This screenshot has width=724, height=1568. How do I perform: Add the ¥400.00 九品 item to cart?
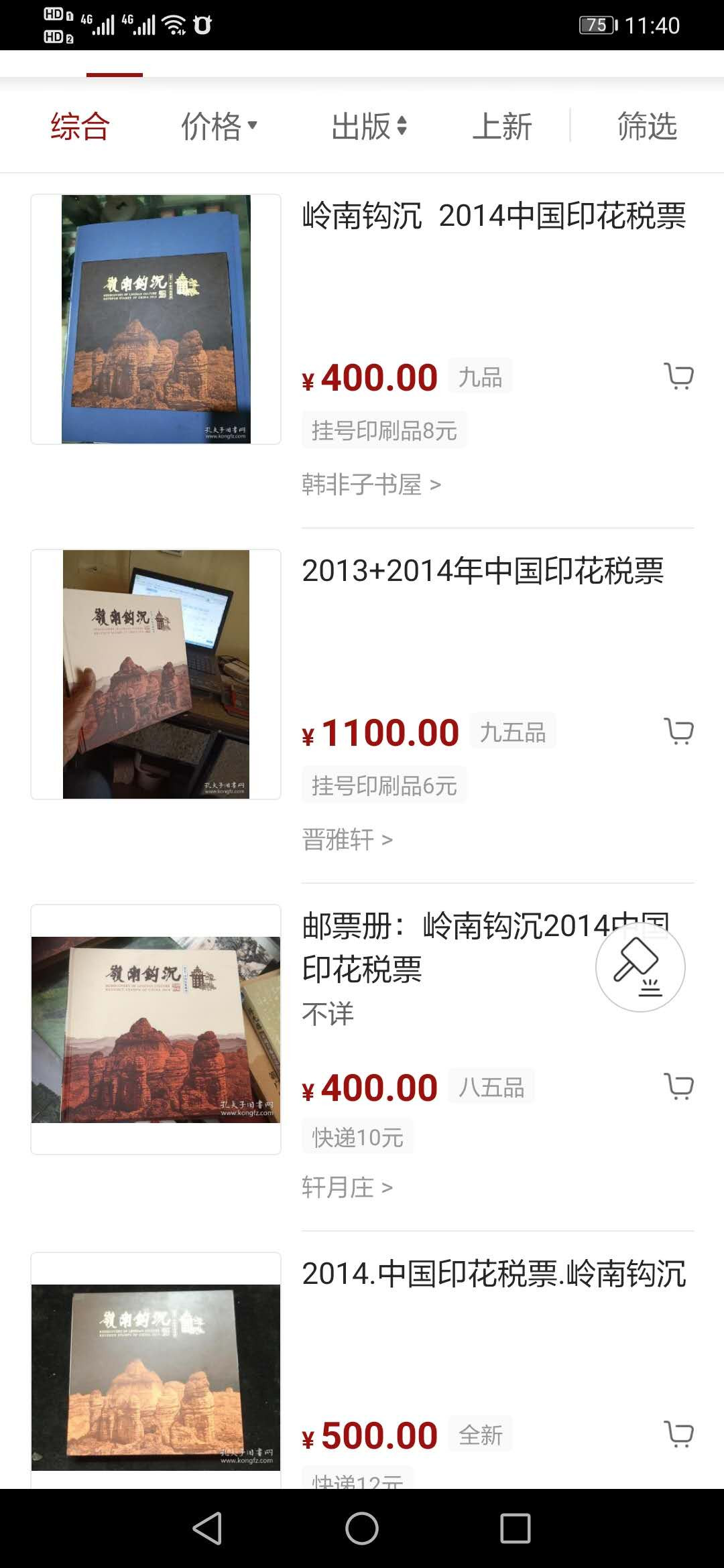pyautogui.click(x=678, y=376)
